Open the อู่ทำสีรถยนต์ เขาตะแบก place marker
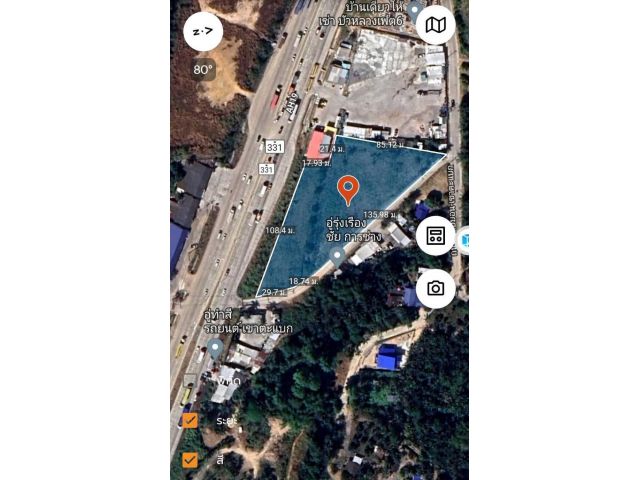Viewport: 640px width, 480px height. pos(215,347)
